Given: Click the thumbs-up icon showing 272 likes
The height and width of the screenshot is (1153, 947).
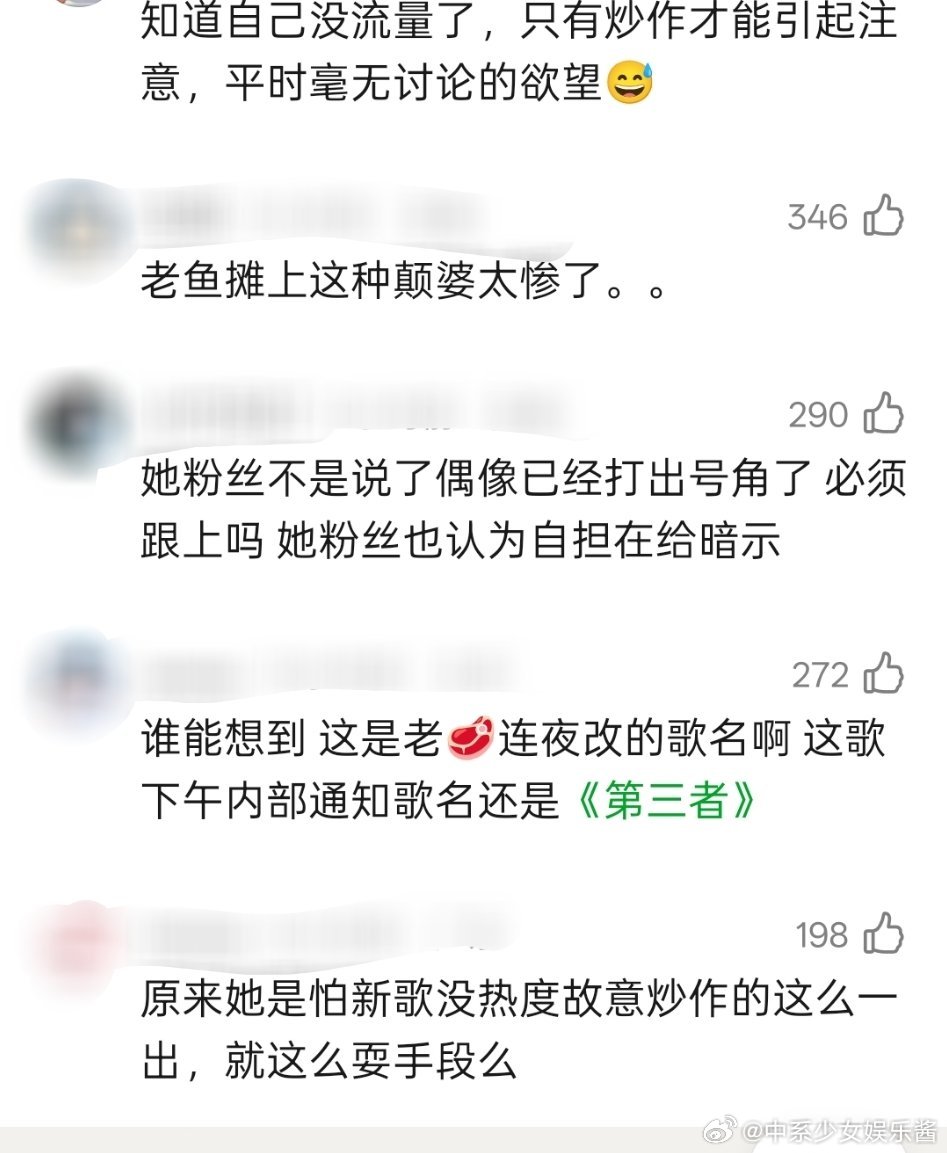Looking at the screenshot, I should point(884,675).
